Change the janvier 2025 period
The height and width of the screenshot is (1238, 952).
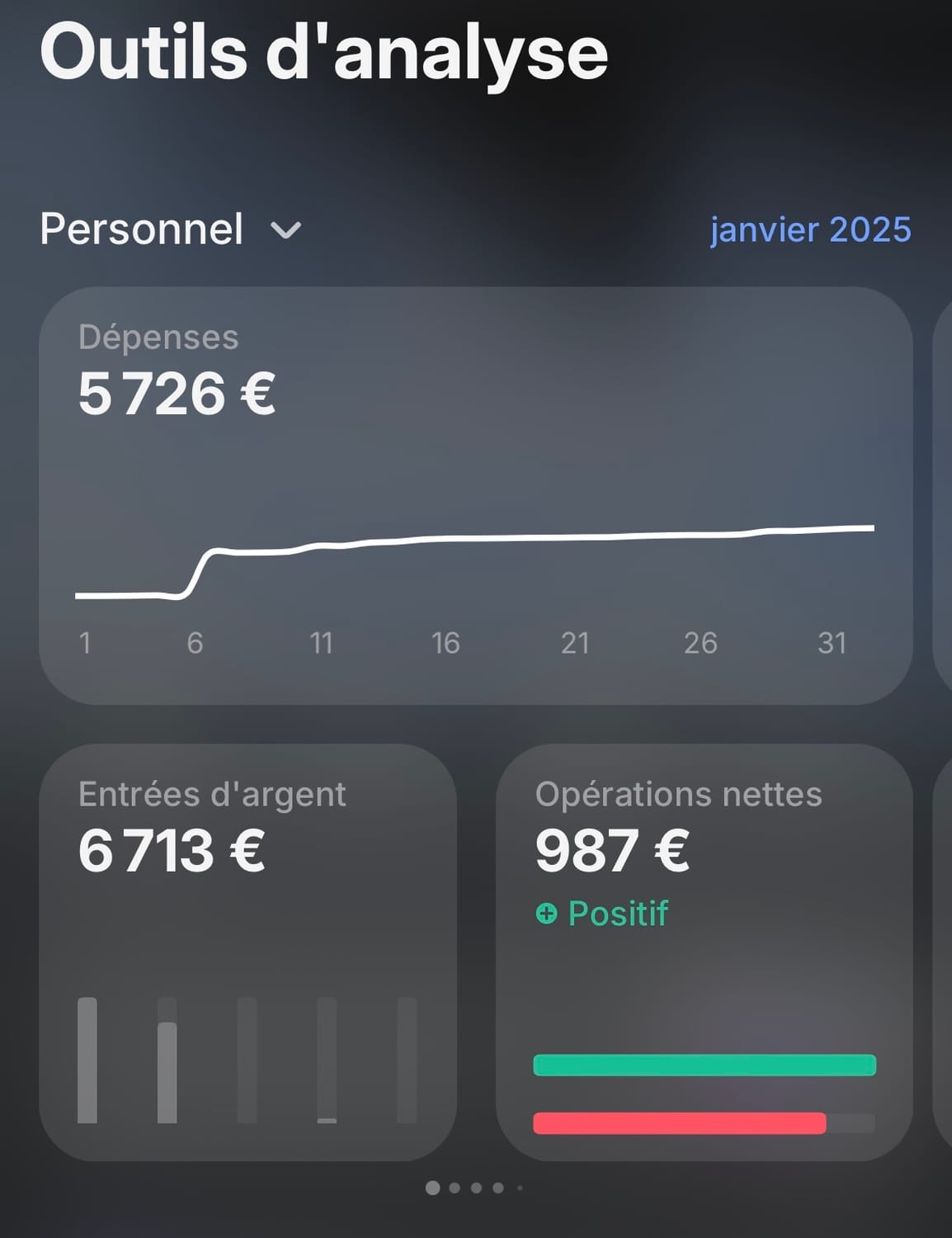[x=810, y=229]
